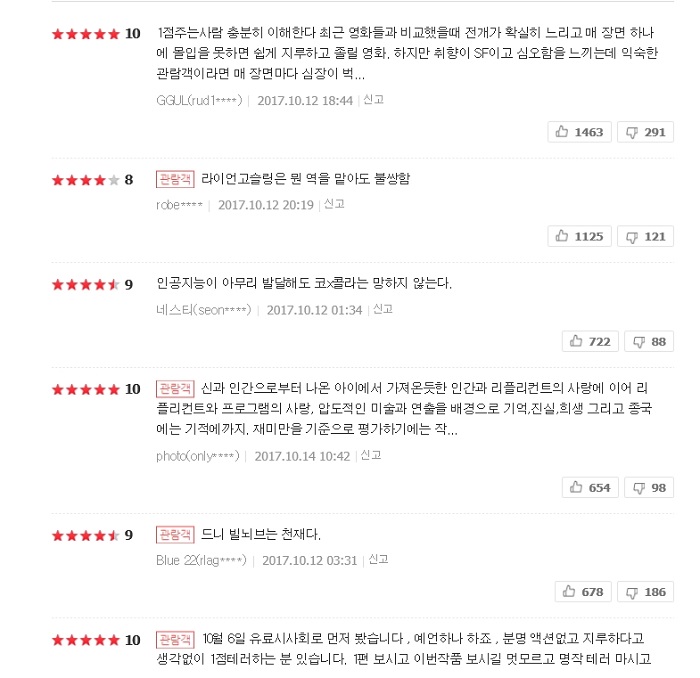
Task: Dislike photo(only****)'s review with 98 downvotes
Action: tap(648, 488)
